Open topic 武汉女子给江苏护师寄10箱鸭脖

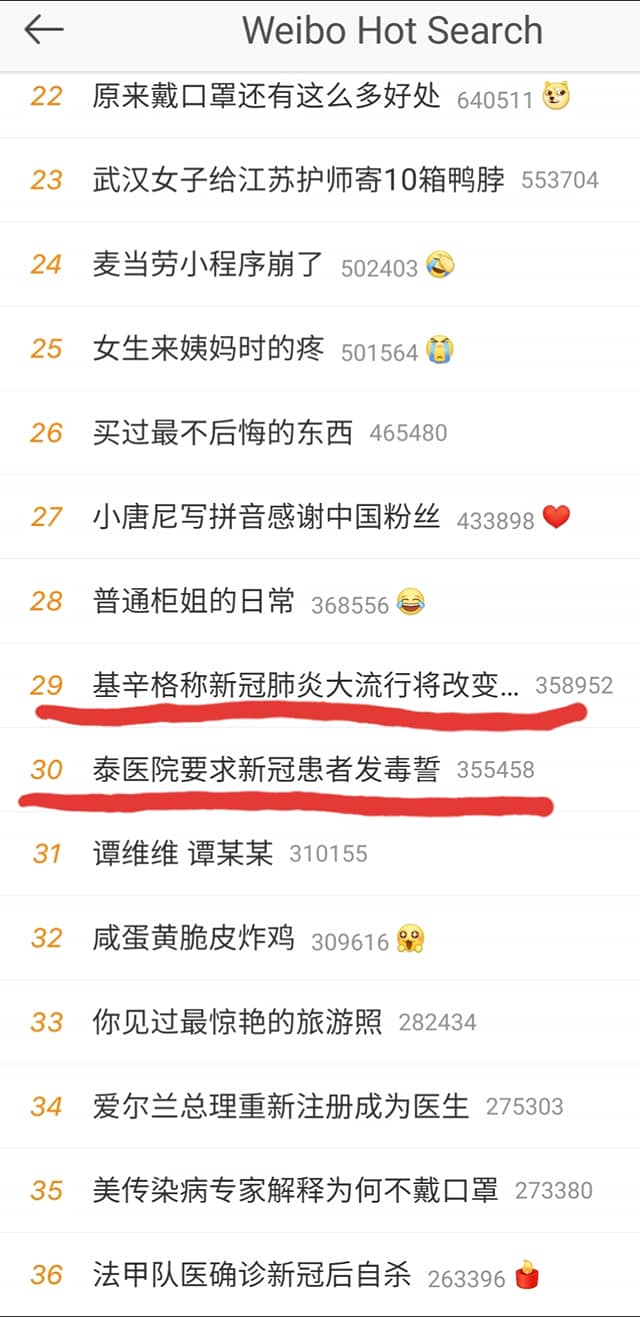(298, 180)
